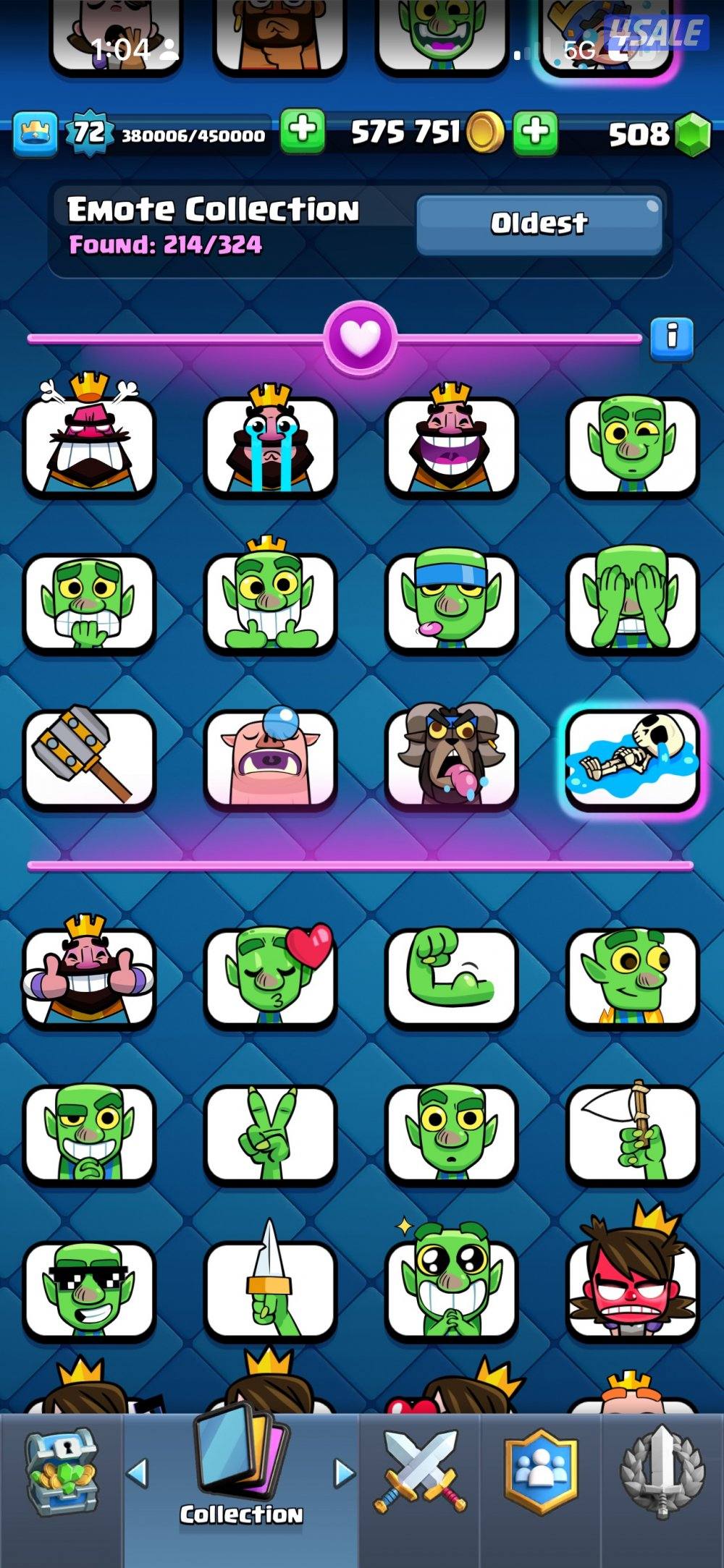The width and height of the screenshot is (724, 1568).
Task: Select the angry red princess emote
Action: click(x=632, y=1284)
